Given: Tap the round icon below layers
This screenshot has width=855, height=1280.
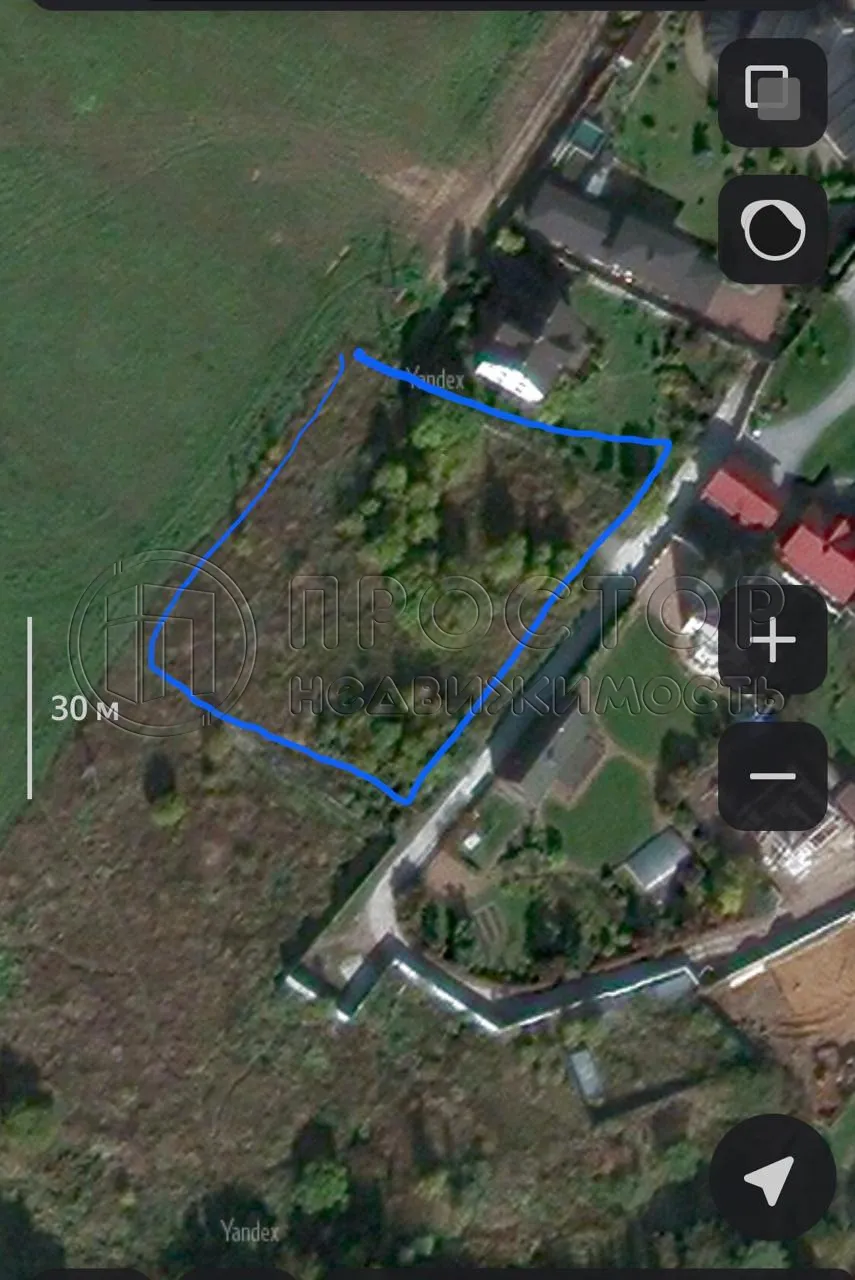Looking at the screenshot, I should (x=772, y=230).
